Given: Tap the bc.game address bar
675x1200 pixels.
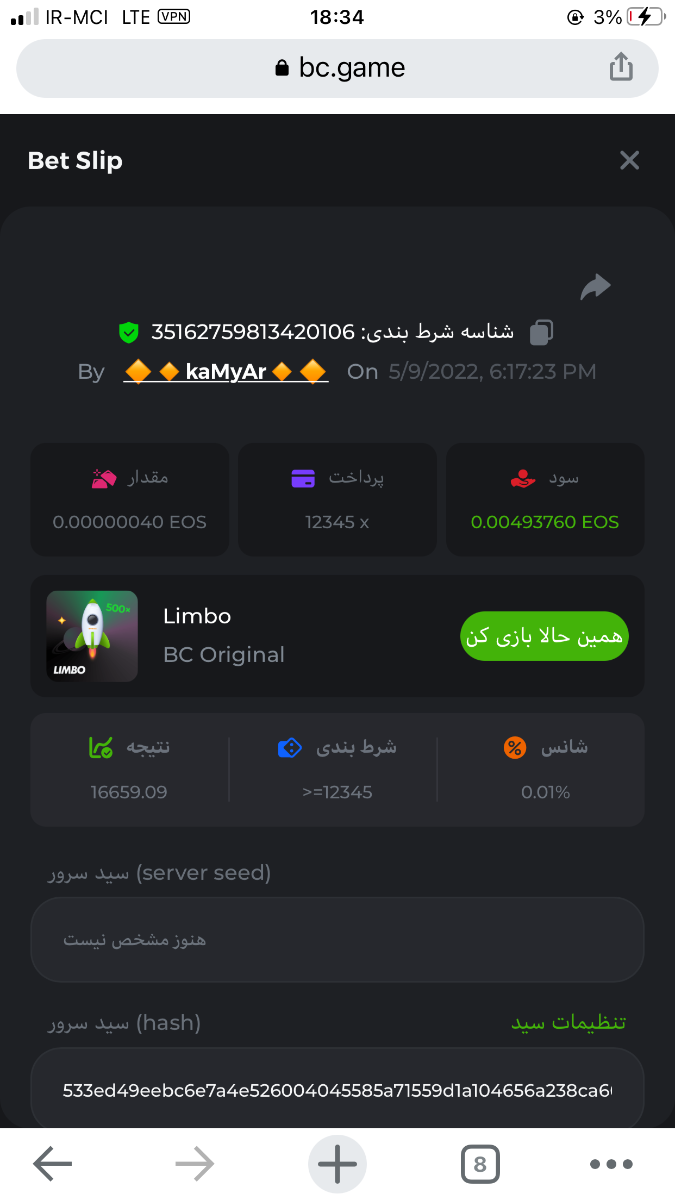Looking at the screenshot, I should coord(338,68).
